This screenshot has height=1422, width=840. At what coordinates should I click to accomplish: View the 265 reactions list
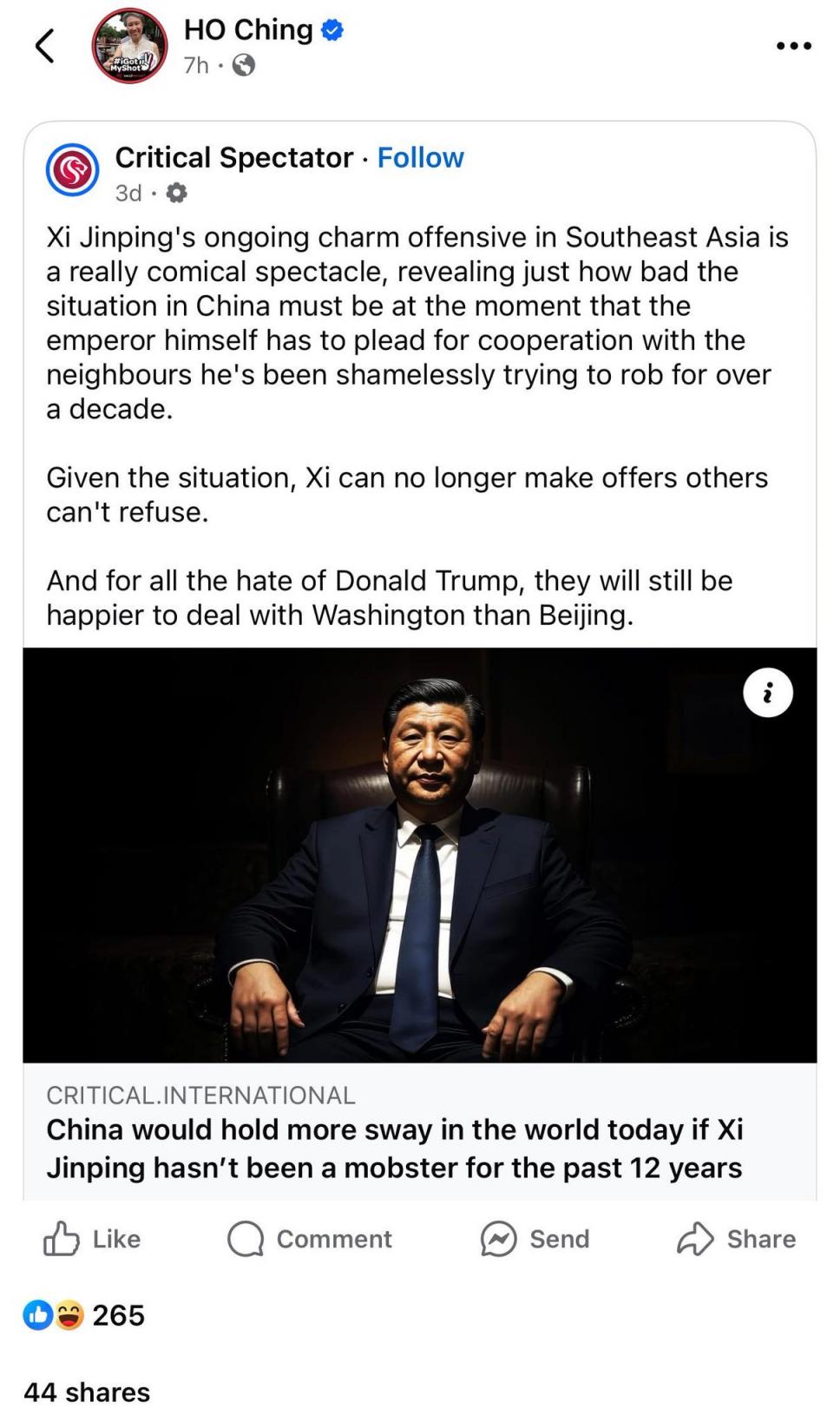(85, 1315)
